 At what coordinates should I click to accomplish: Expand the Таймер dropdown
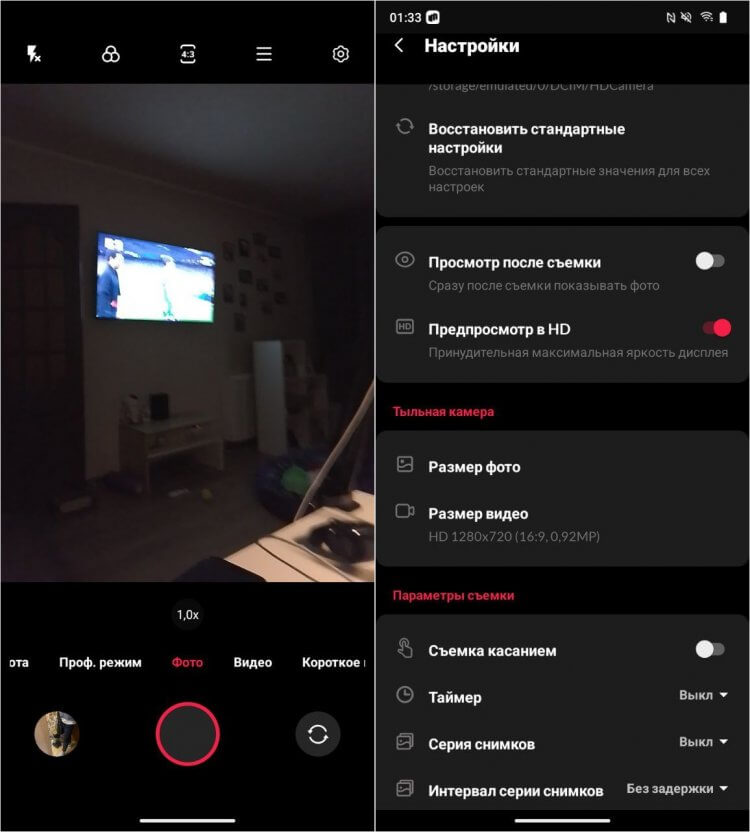point(703,695)
